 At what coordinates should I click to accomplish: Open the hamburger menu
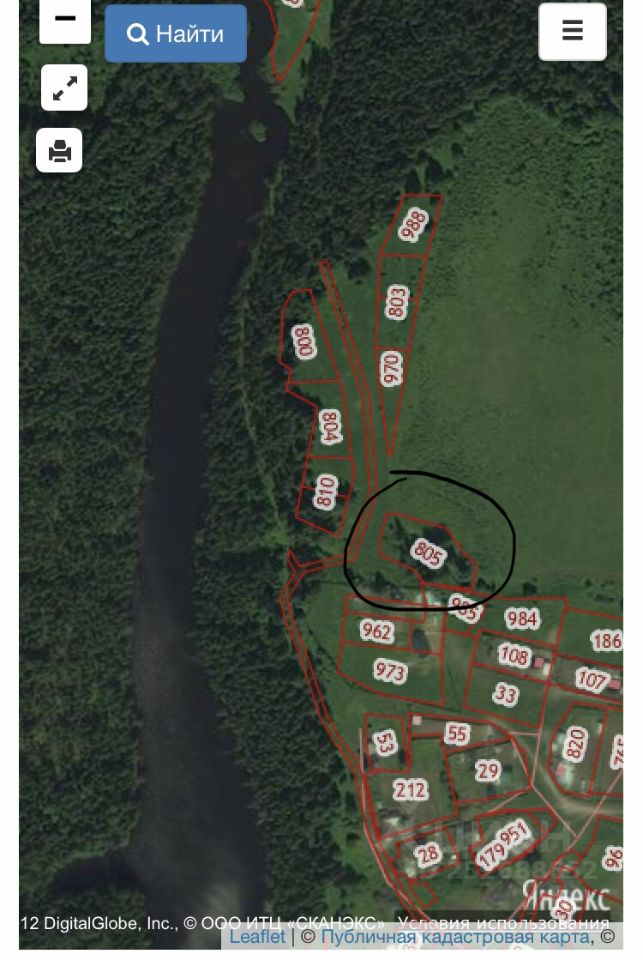coord(572,31)
